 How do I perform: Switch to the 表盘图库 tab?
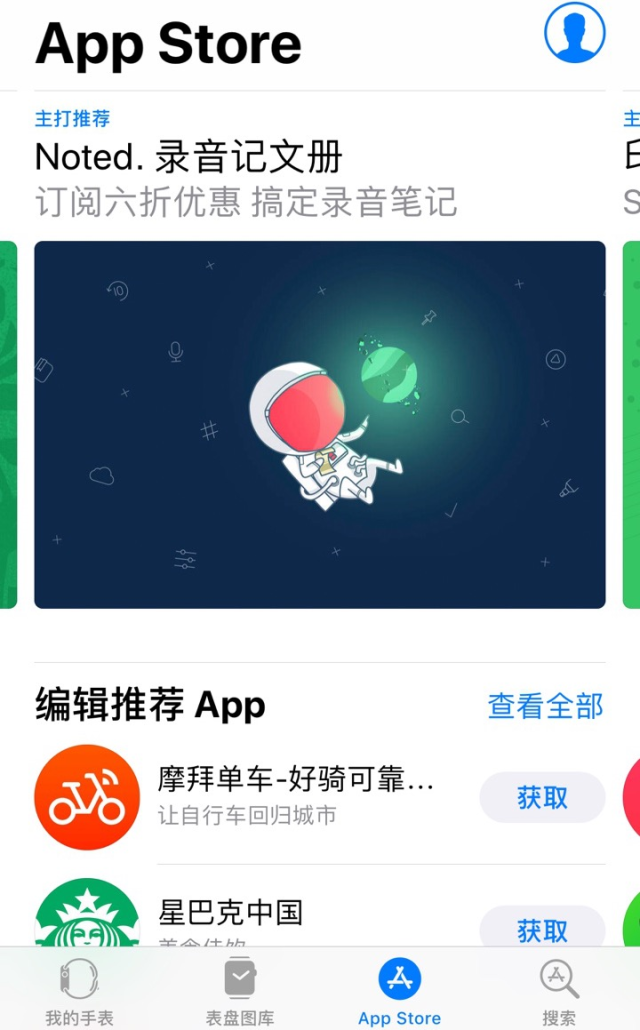pos(239,990)
